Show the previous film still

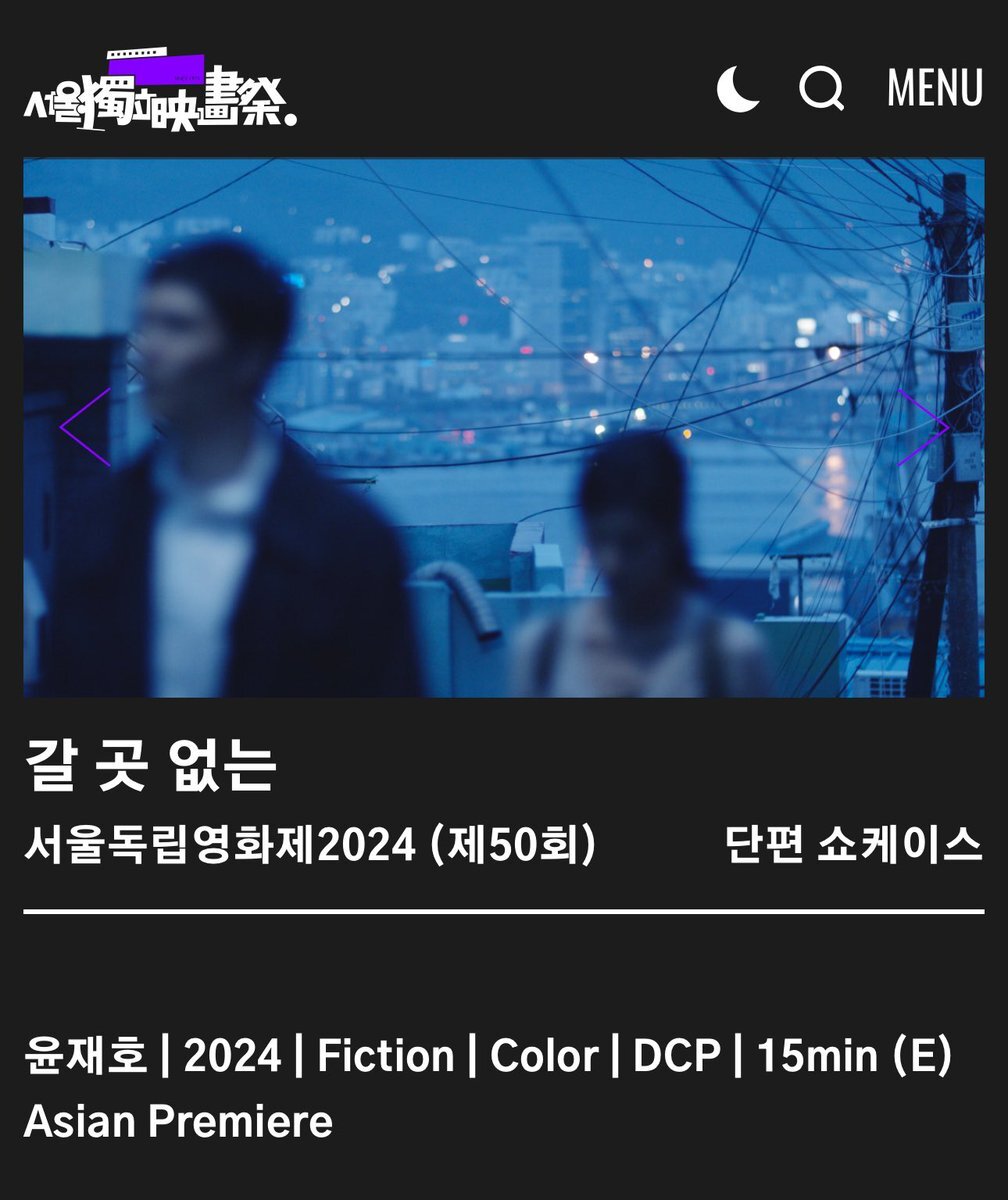(x=86, y=427)
